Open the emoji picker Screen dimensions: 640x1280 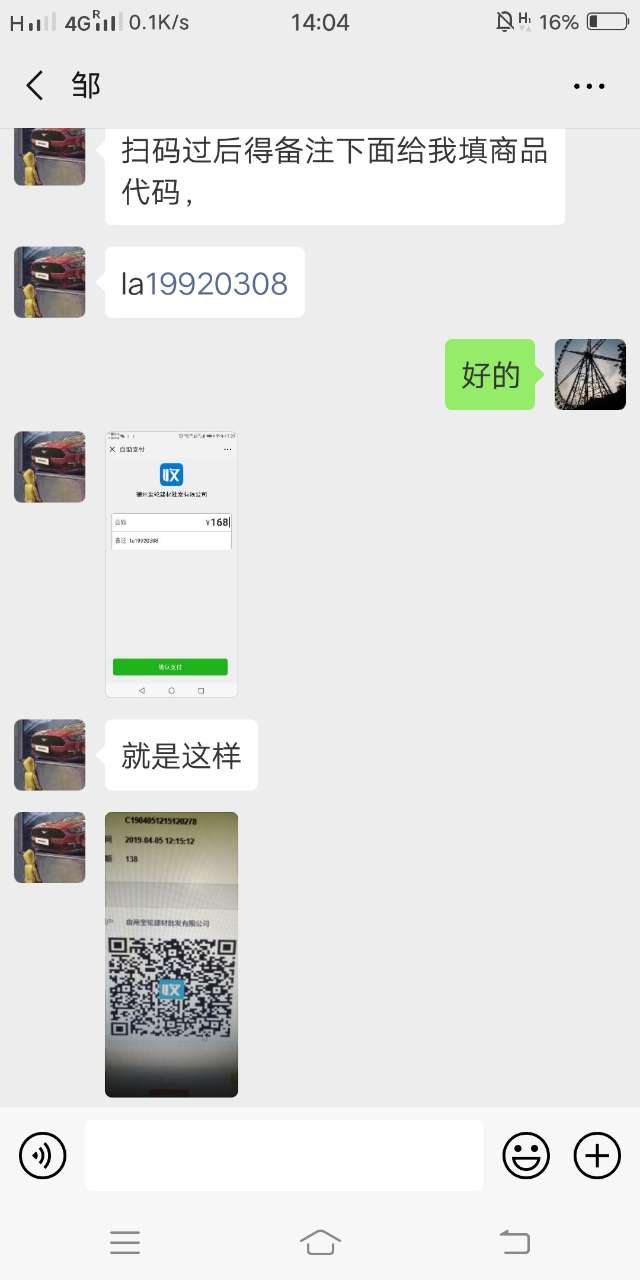(x=526, y=1156)
